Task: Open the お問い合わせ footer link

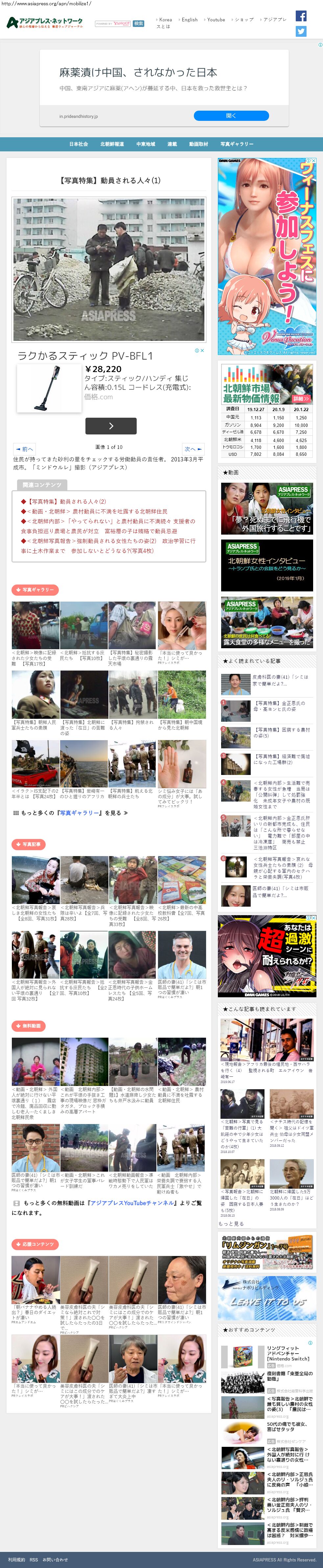Action: [x=55, y=1559]
